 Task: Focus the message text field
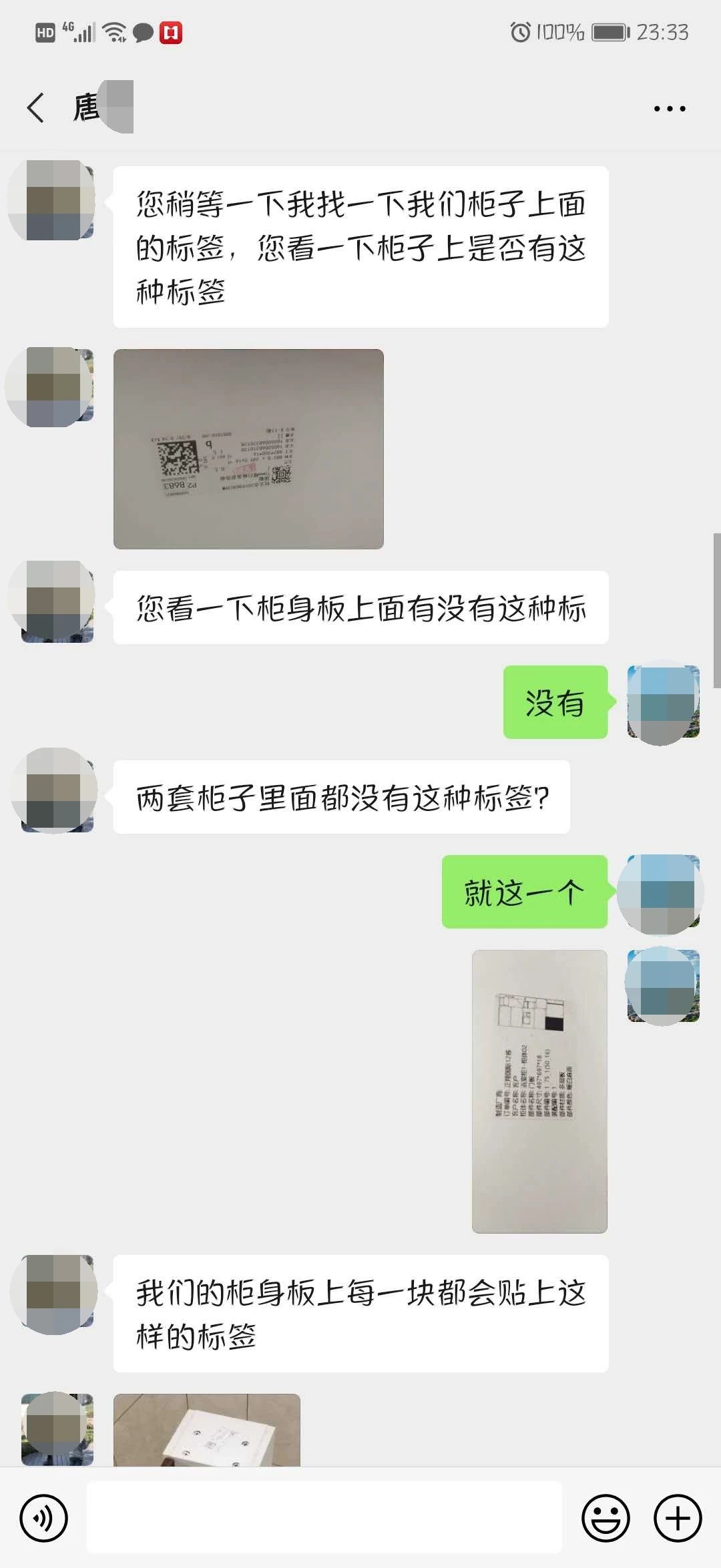pyautogui.click(x=324, y=1519)
